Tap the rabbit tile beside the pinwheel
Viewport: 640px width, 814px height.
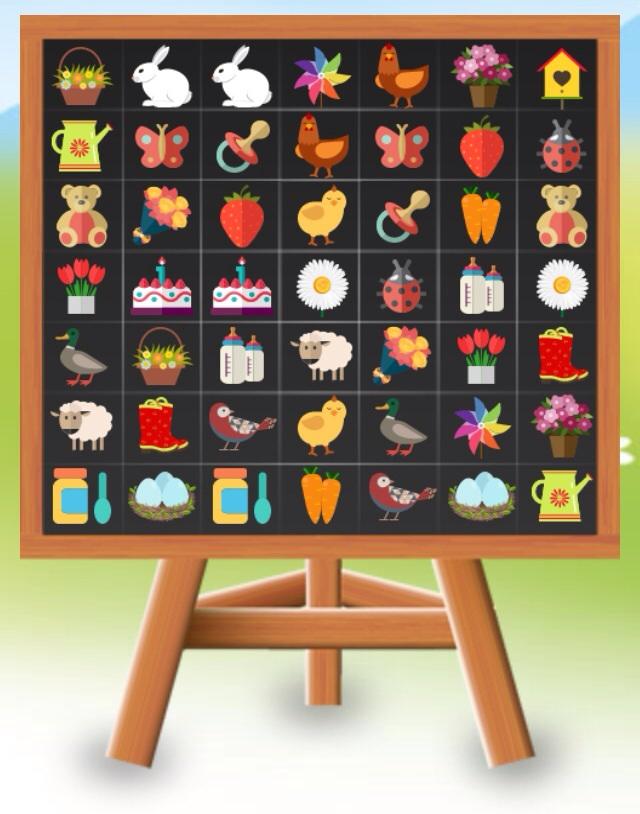[242, 77]
